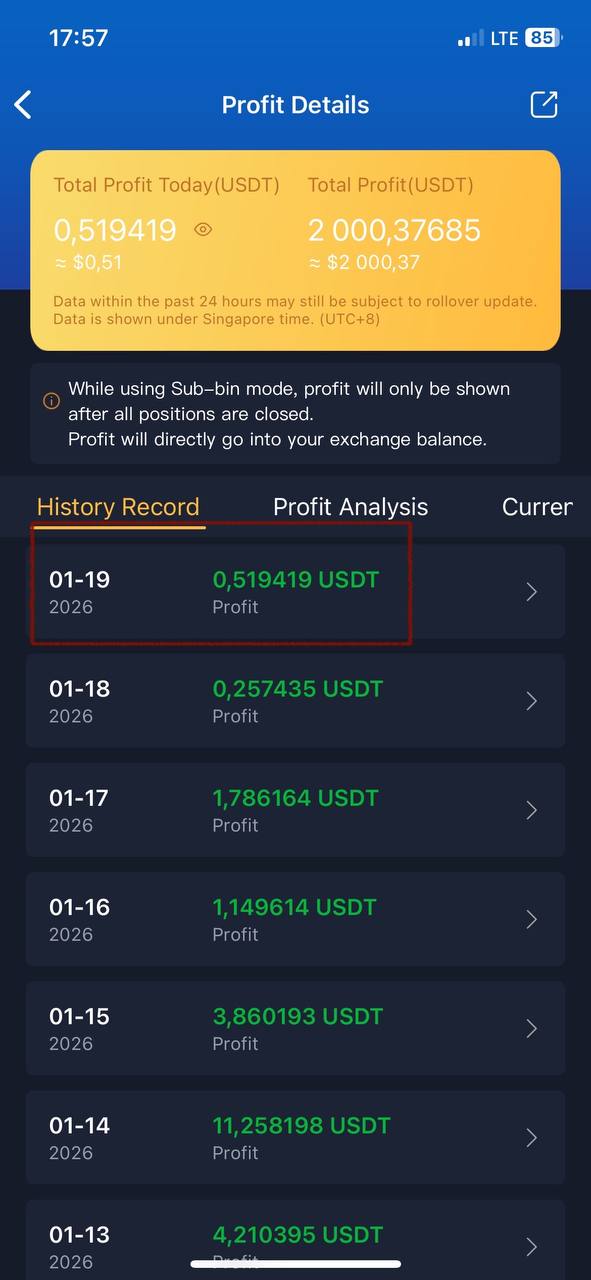View the 01-18 profit record
Screen dimensions: 591x1280
295,701
